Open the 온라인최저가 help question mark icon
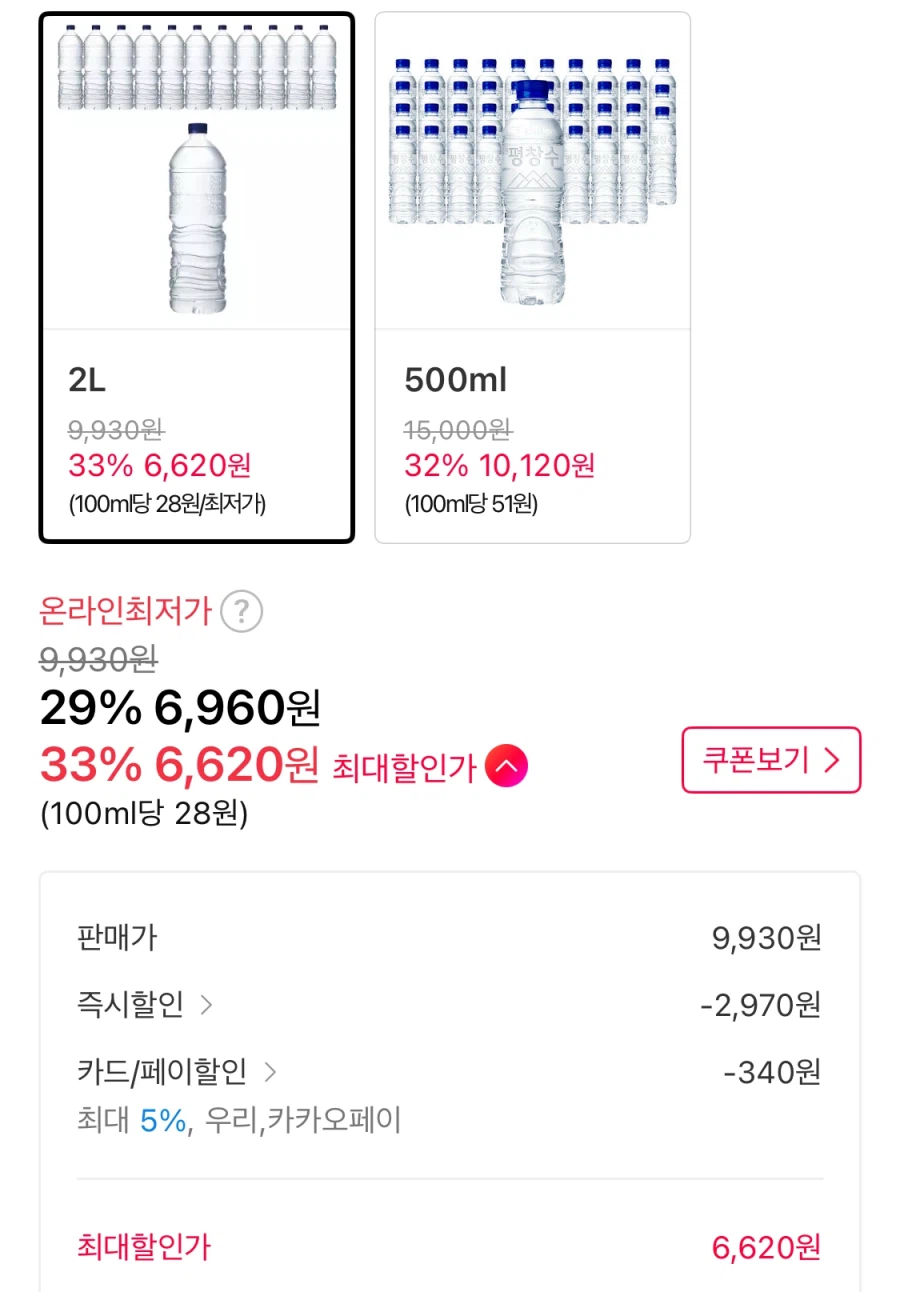The height and width of the screenshot is (1292, 900). click(x=243, y=612)
